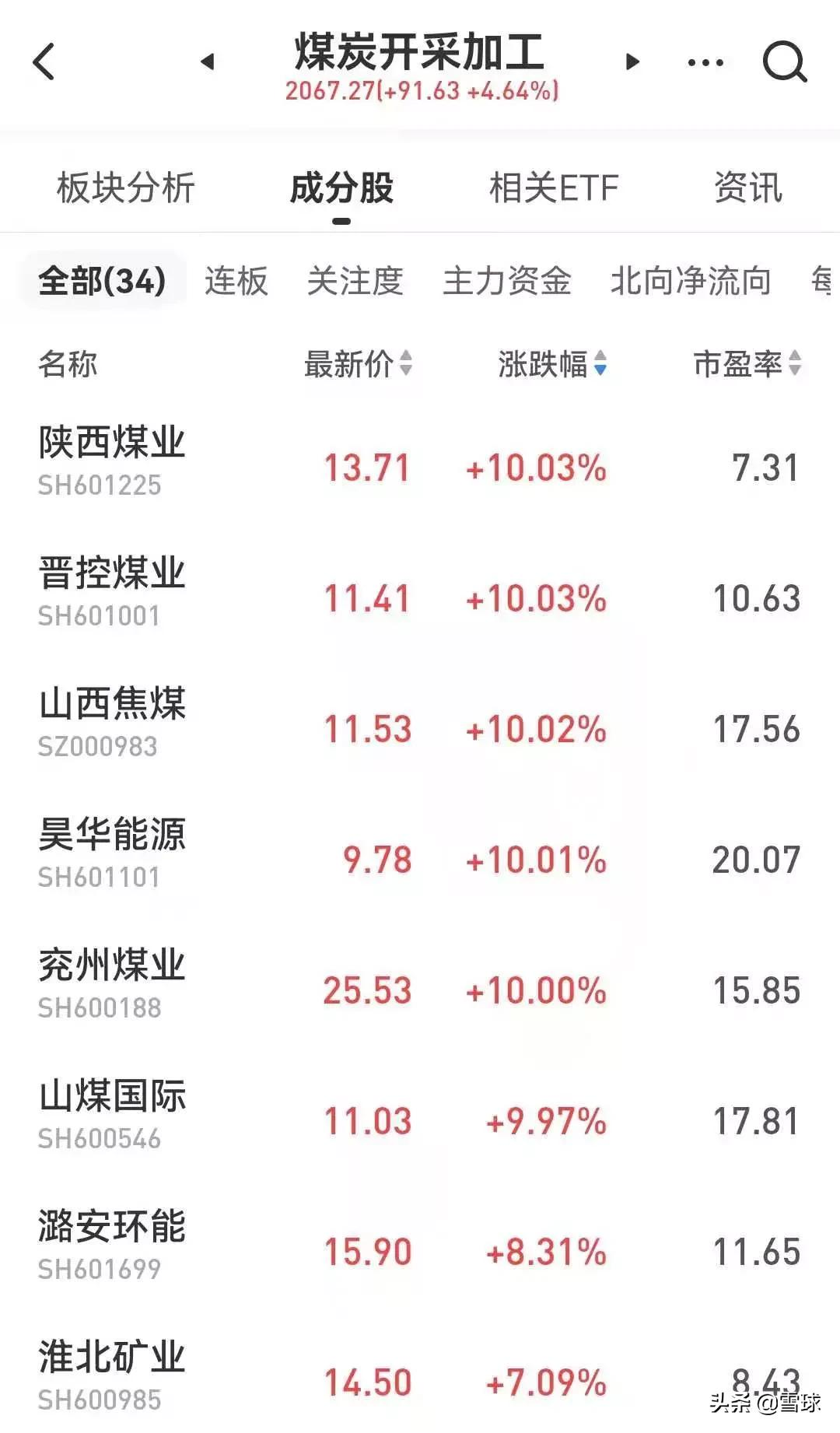Open the 北向净流向 sorting option
The height and width of the screenshot is (1433, 840).
pos(688,282)
